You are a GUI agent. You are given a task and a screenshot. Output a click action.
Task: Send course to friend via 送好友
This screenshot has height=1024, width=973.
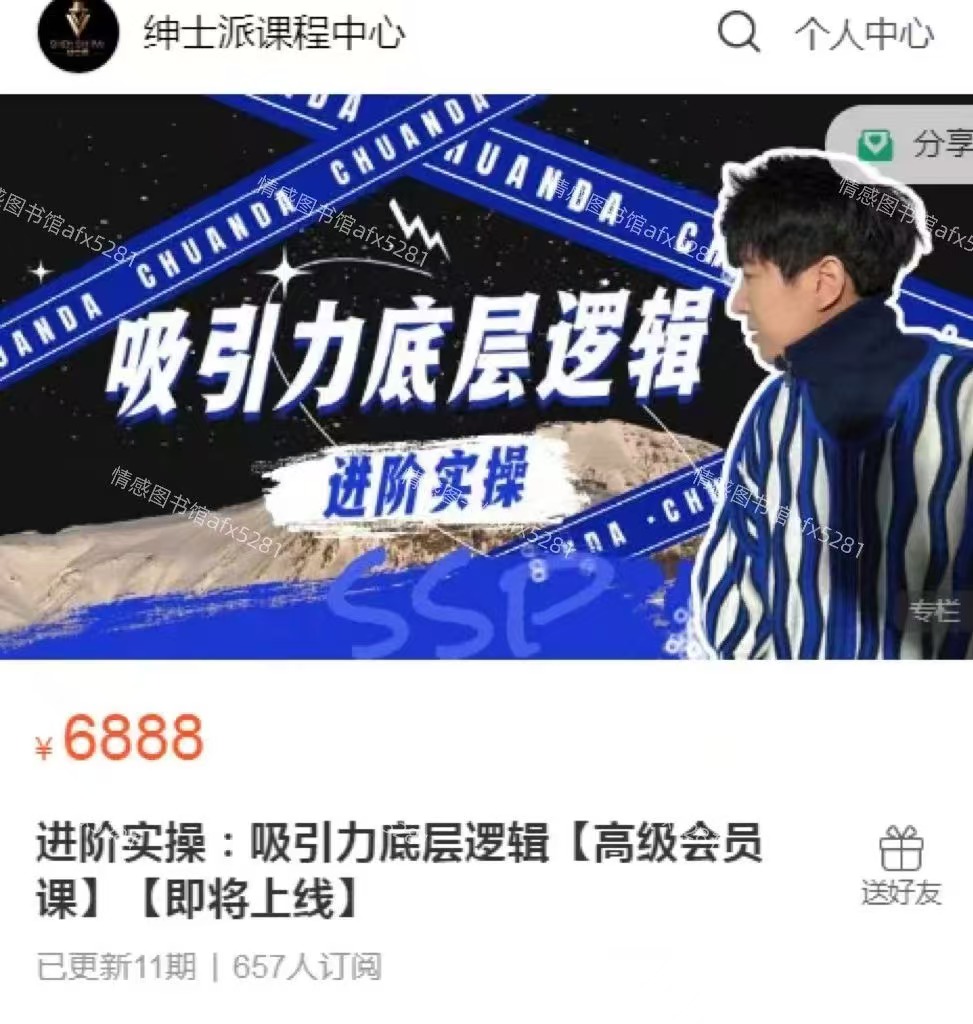pos(902,866)
